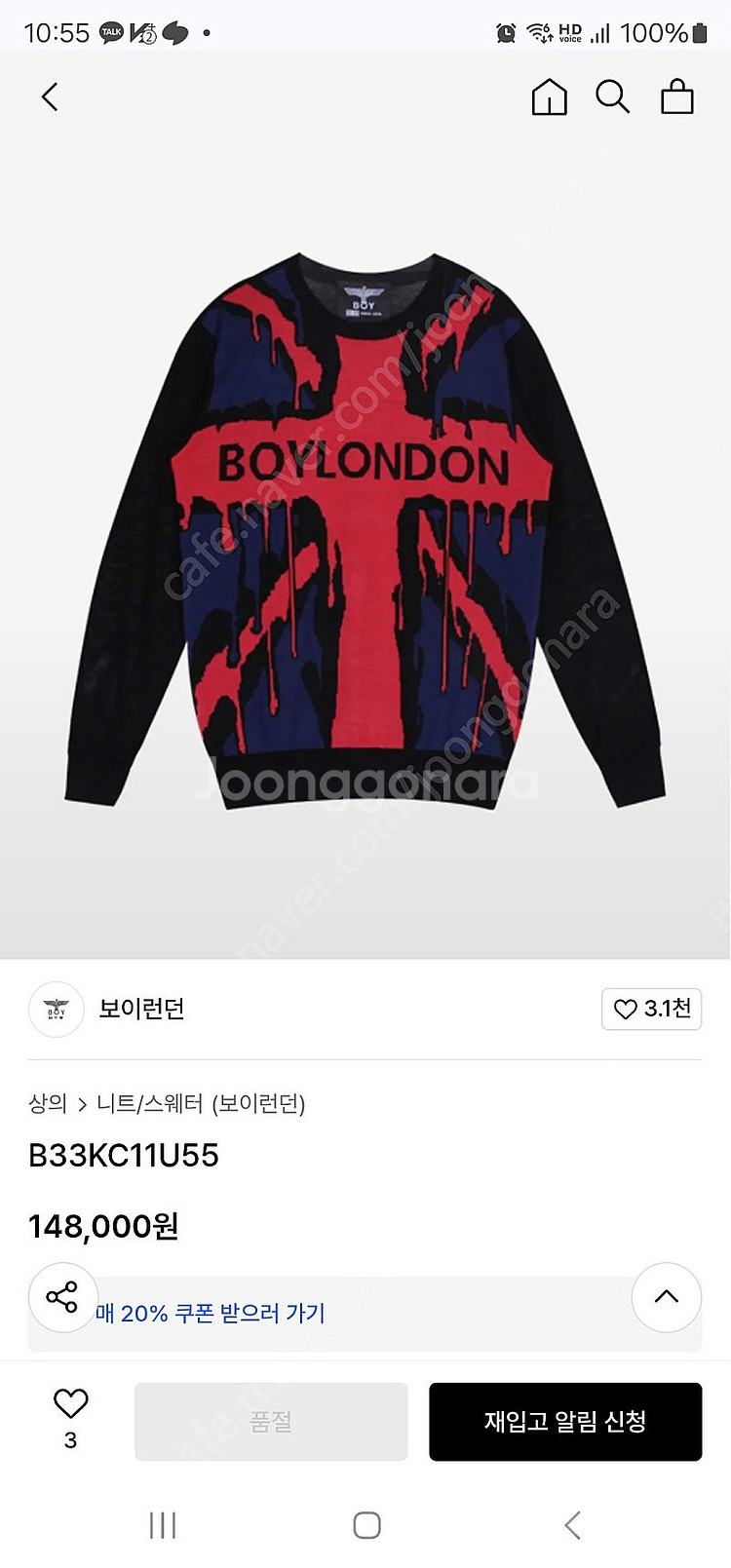731x1568 pixels.
Task: Request restock alert via 재입고 알림 신청
Action: tap(565, 1421)
